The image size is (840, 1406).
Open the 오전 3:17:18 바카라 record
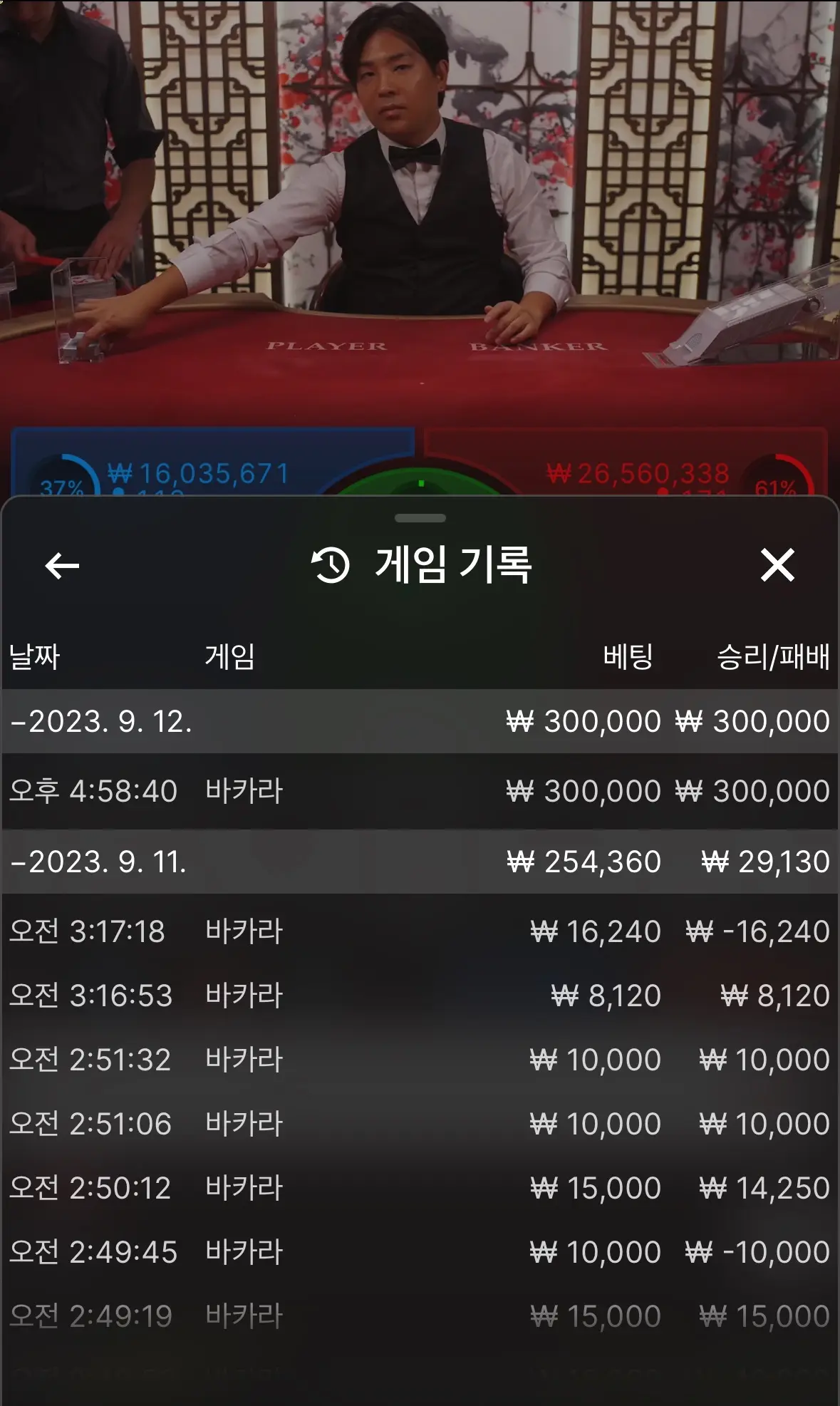click(420, 931)
